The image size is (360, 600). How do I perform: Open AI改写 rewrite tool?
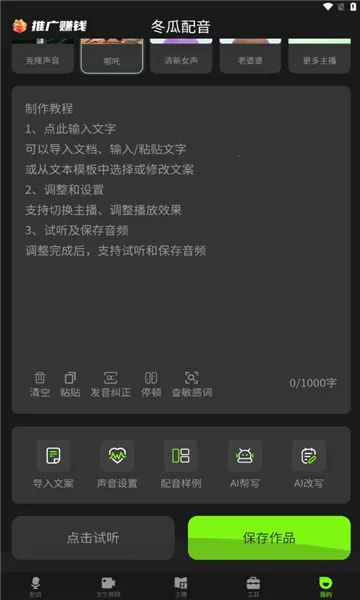(x=309, y=464)
